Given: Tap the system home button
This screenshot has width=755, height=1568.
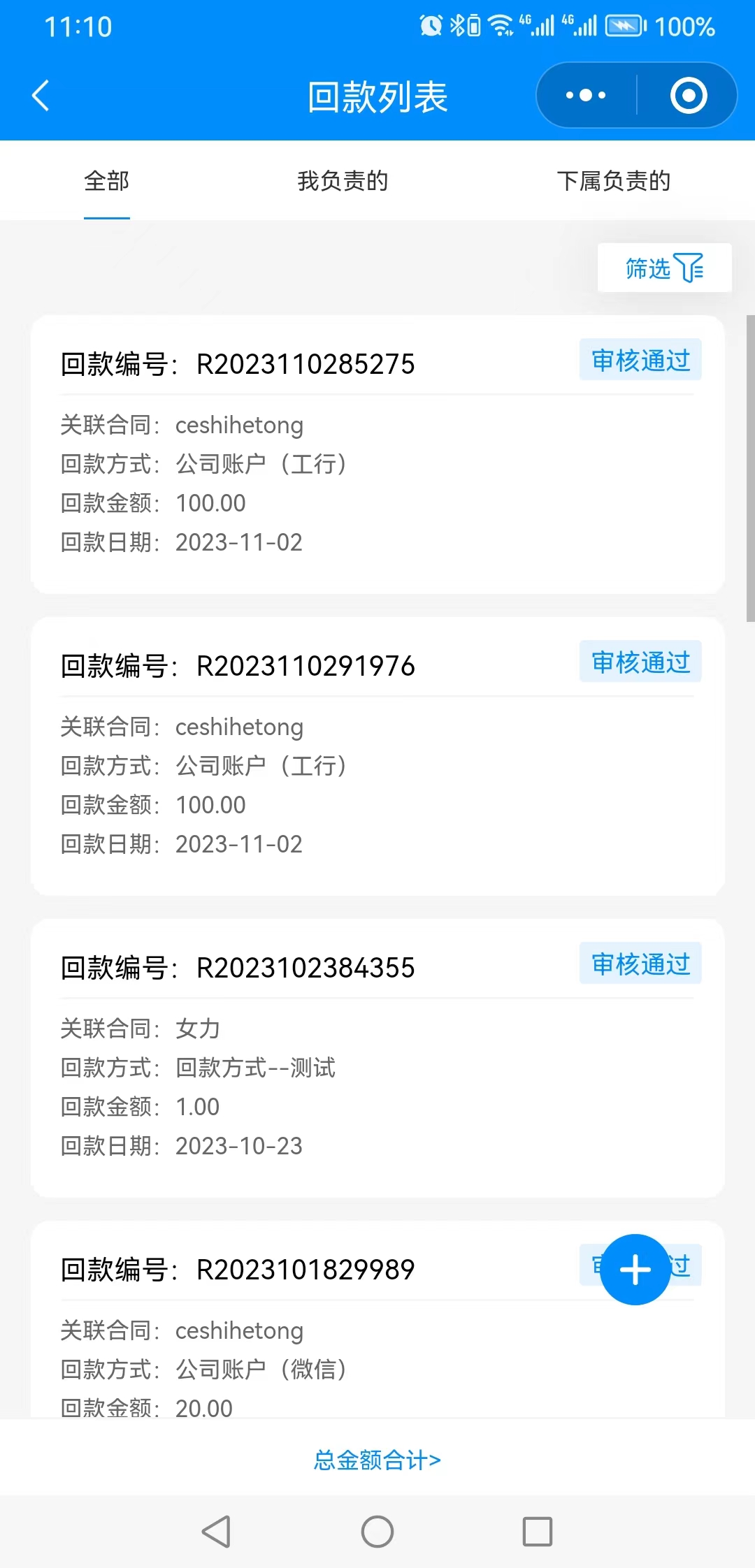Looking at the screenshot, I should pos(377,1532).
